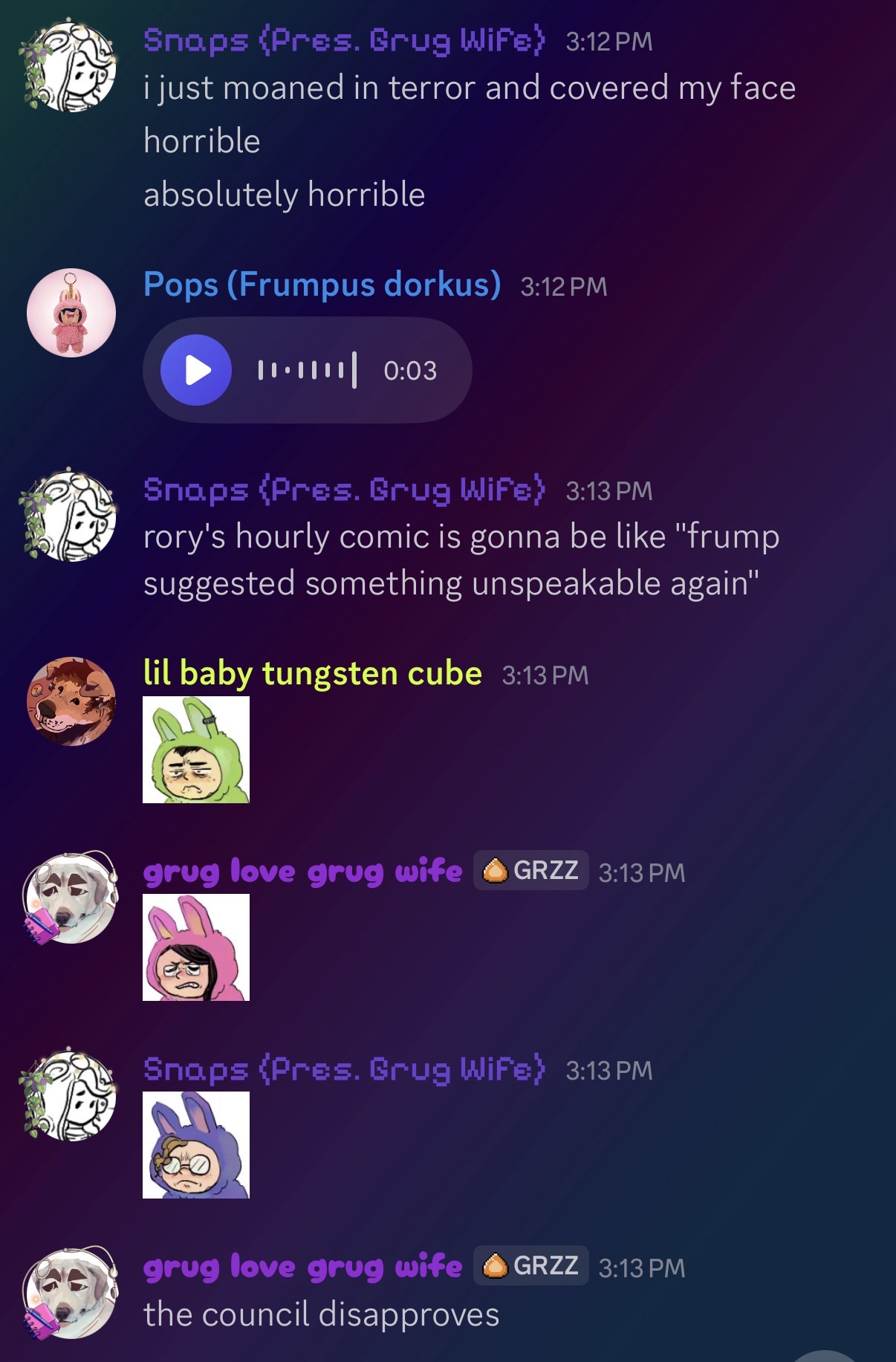Play the voice message from Pops
This screenshot has height=1362, width=896.
tap(196, 370)
